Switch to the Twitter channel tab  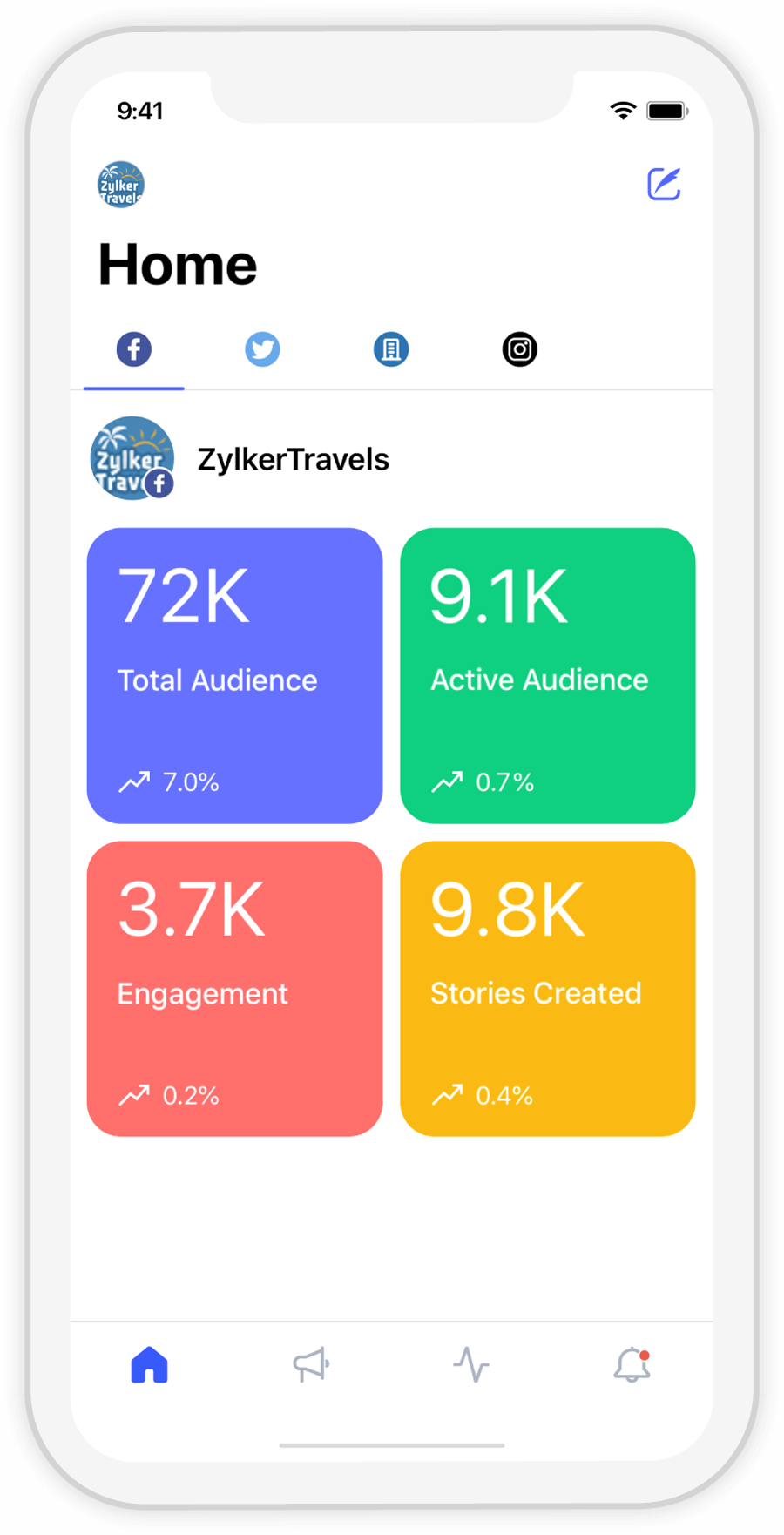tap(262, 349)
